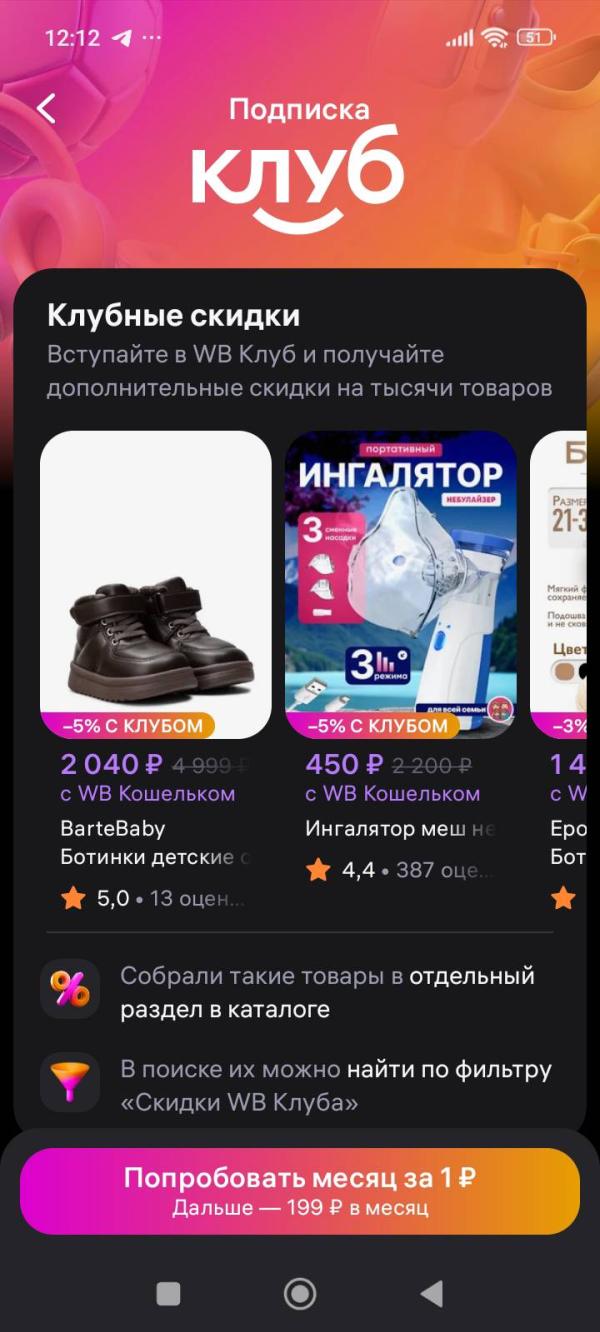Screen dimensions: 600x1332
Task: Tap Попробовать месяц за 1 ₽ button
Action: point(300,1191)
